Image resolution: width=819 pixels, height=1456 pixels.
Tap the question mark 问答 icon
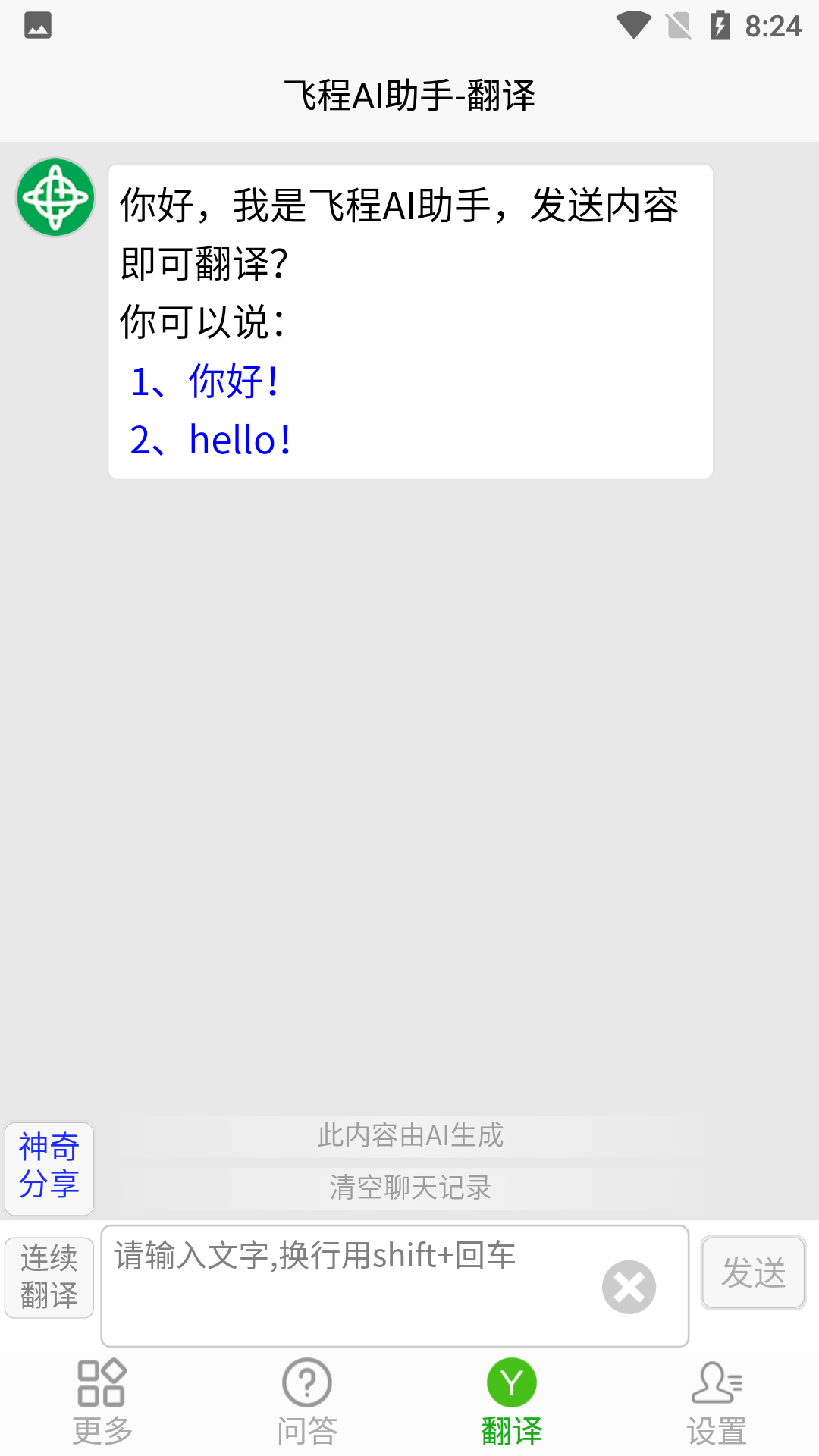click(x=306, y=1382)
